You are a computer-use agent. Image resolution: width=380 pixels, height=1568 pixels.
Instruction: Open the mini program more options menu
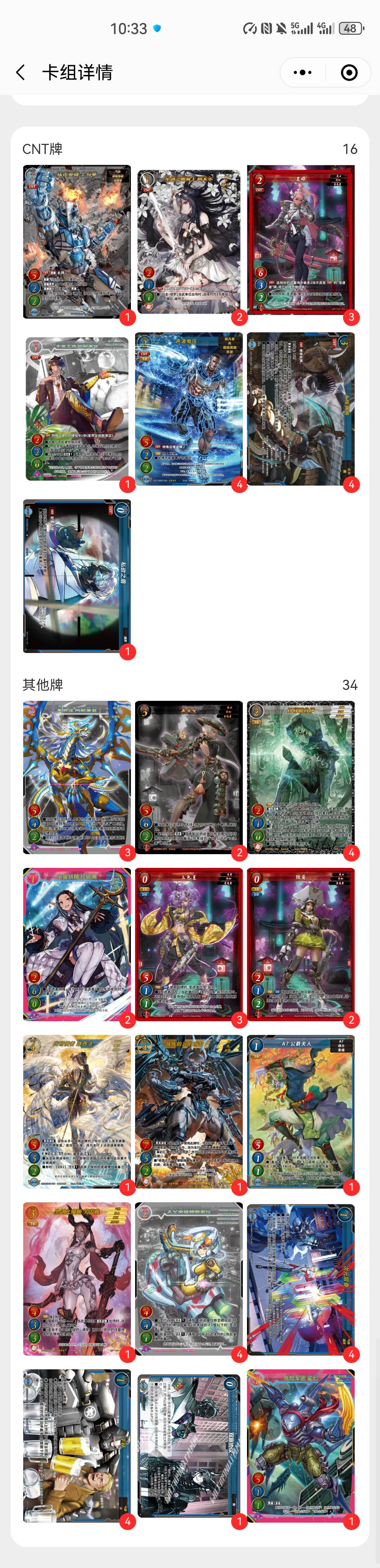(303, 72)
